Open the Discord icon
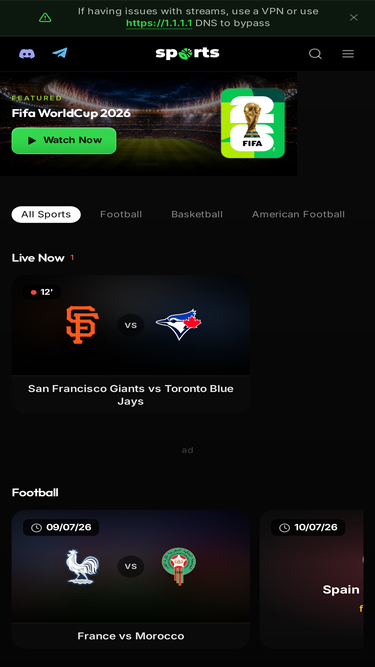The height and width of the screenshot is (667, 375). [27, 54]
